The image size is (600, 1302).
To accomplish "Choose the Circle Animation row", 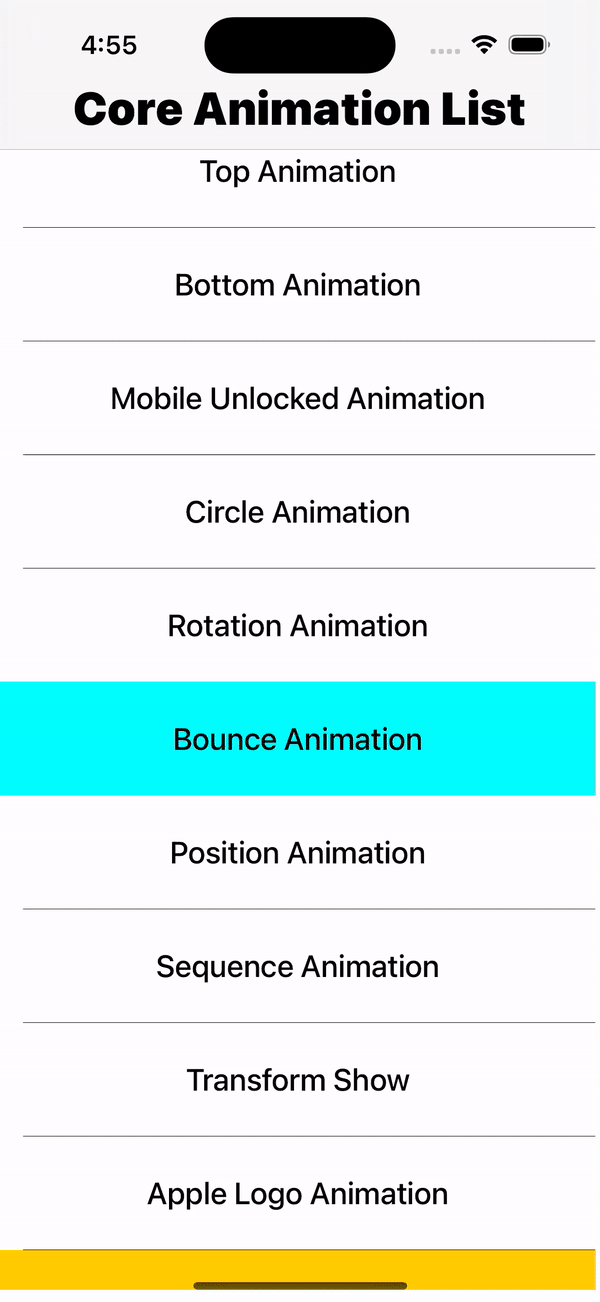I will (x=298, y=512).
